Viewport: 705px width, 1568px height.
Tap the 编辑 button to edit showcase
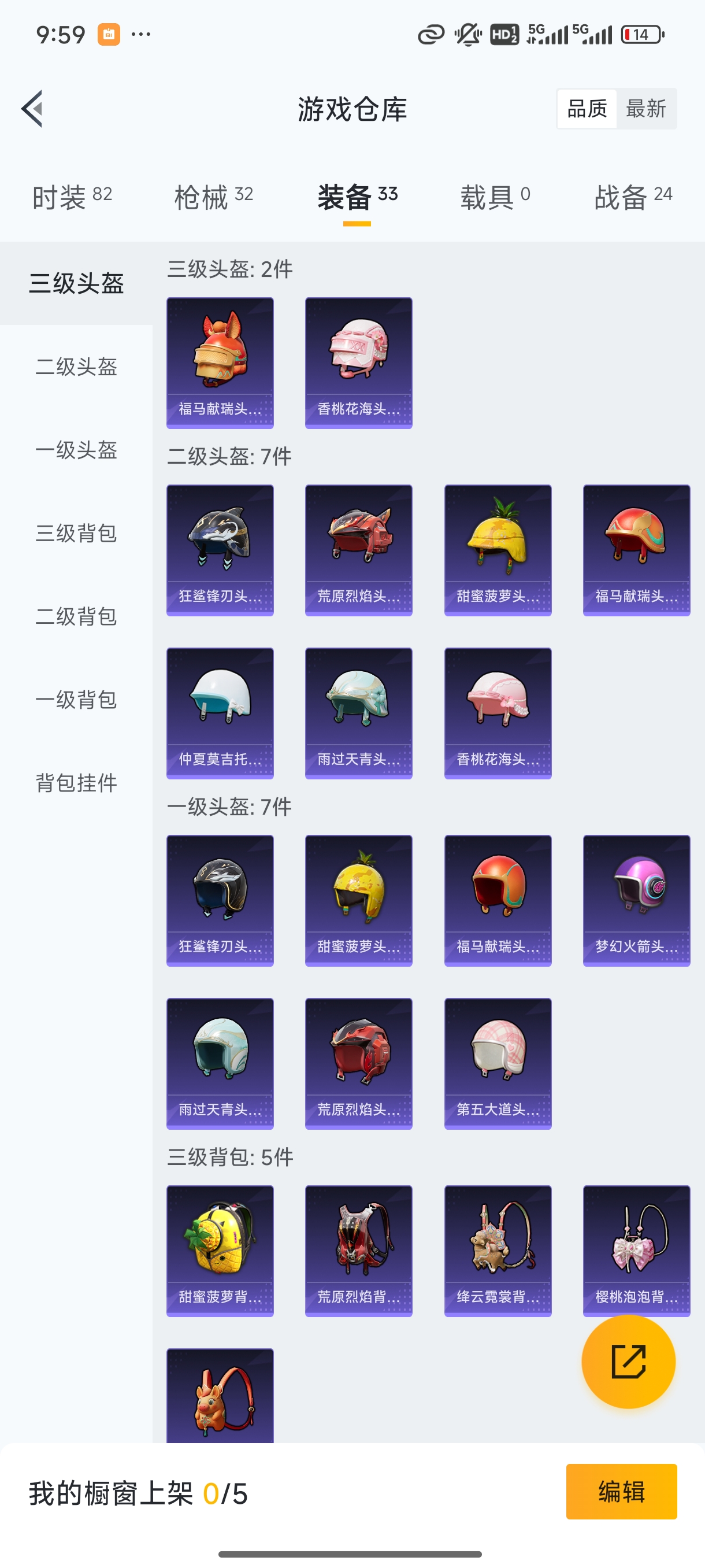tap(621, 1492)
